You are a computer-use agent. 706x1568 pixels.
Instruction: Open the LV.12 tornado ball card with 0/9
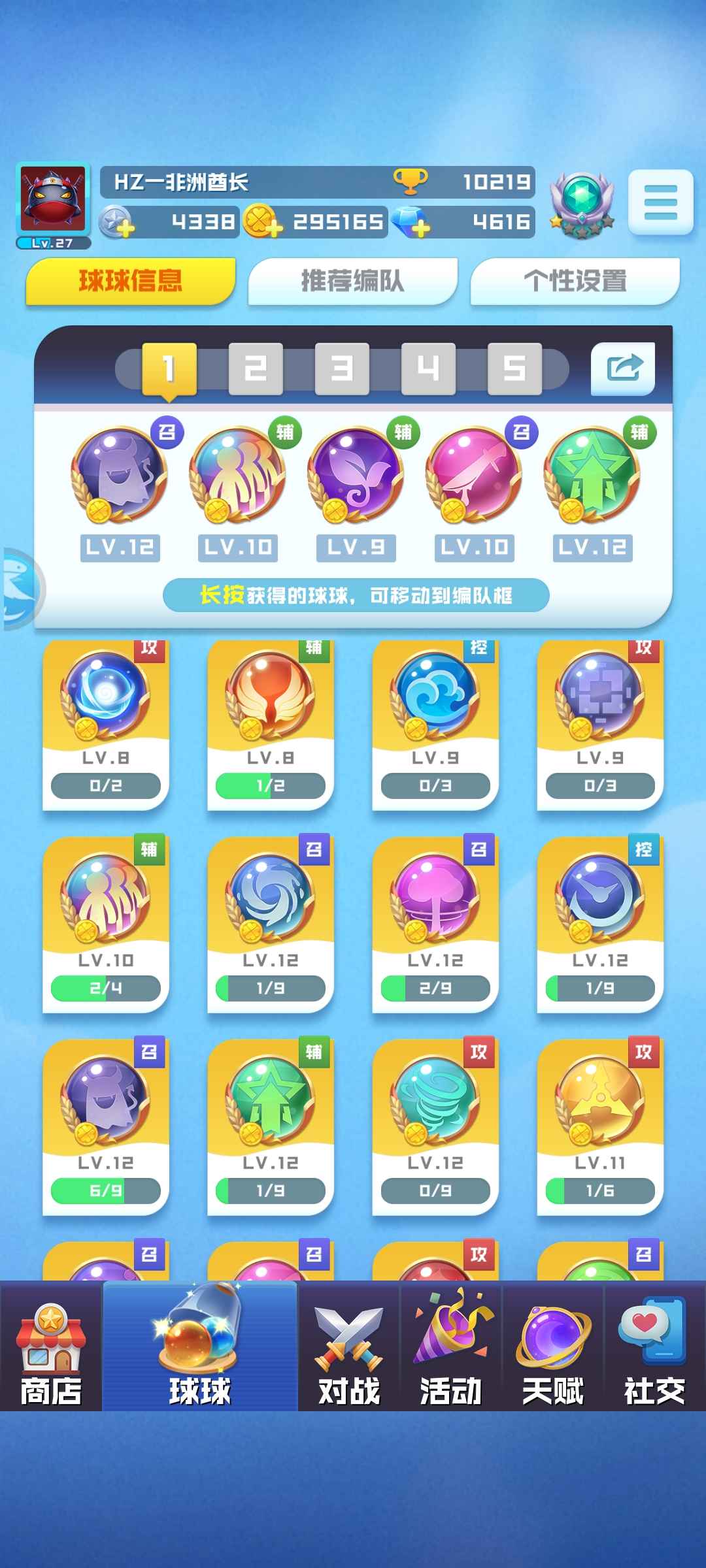[x=435, y=1125]
